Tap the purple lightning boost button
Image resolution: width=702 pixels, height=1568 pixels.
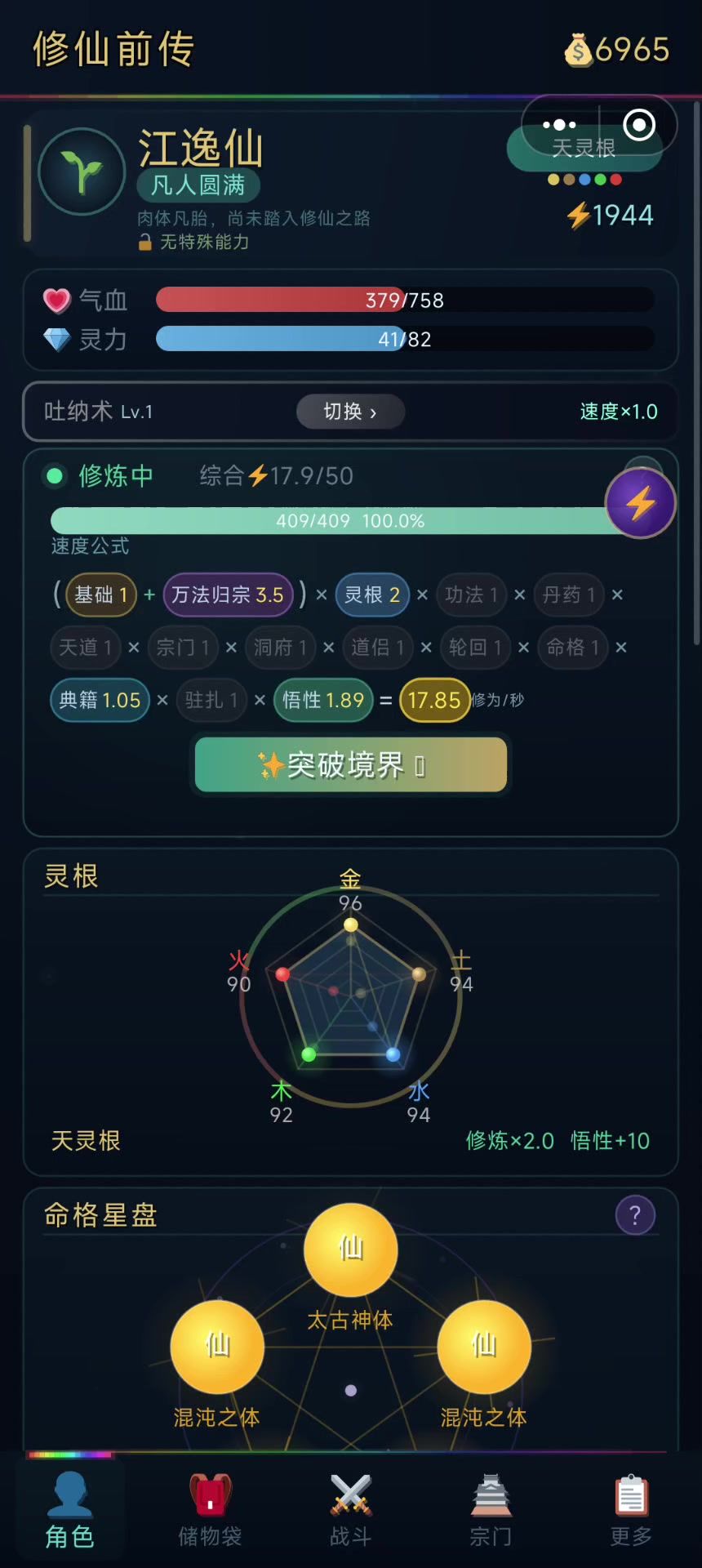click(x=640, y=503)
